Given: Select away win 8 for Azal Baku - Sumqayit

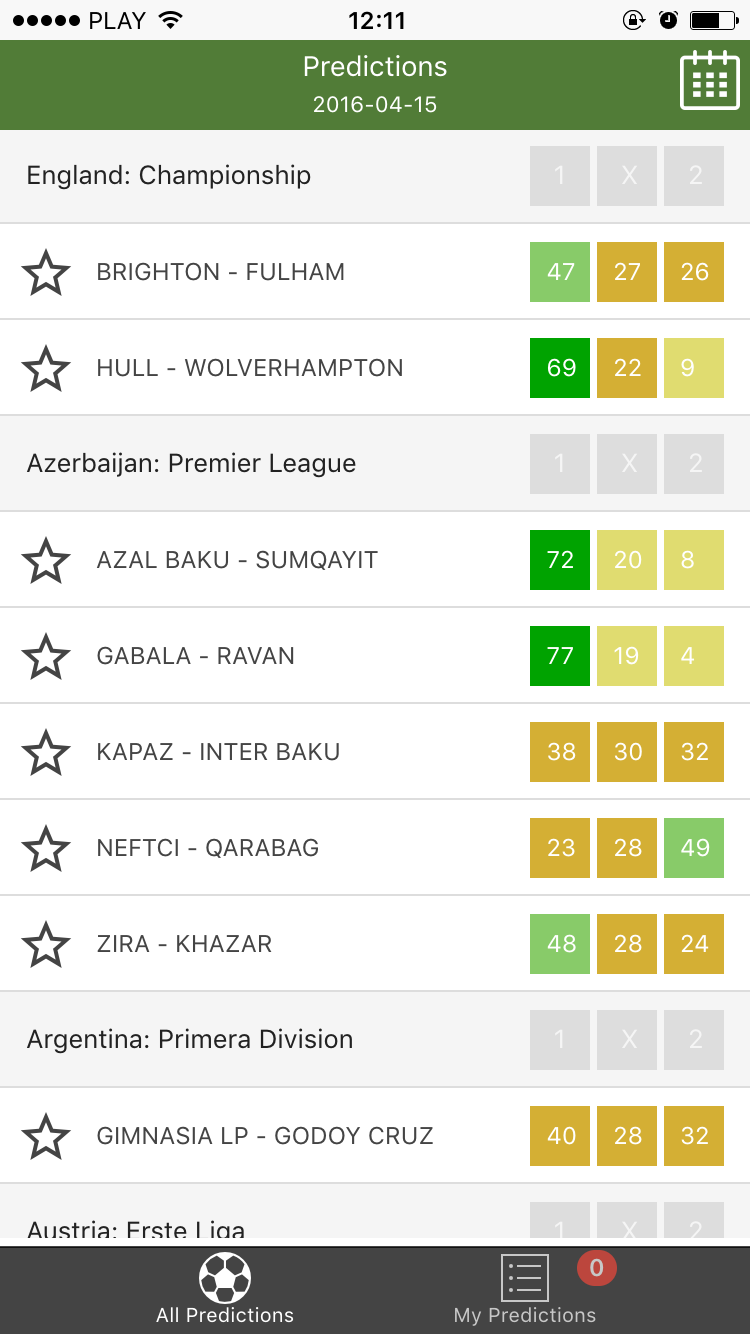Looking at the screenshot, I should [693, 560].
